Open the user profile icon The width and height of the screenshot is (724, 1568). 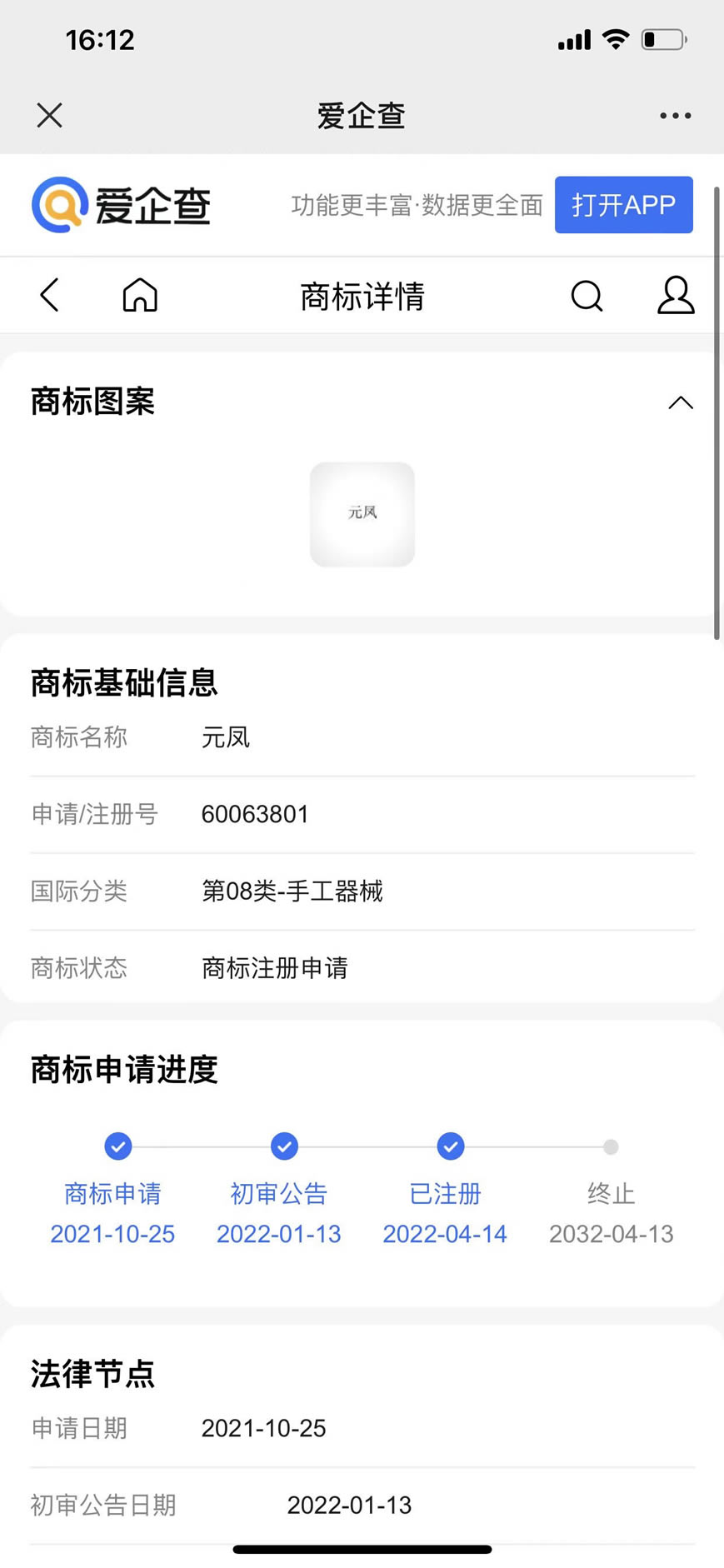tap(676, 295)
